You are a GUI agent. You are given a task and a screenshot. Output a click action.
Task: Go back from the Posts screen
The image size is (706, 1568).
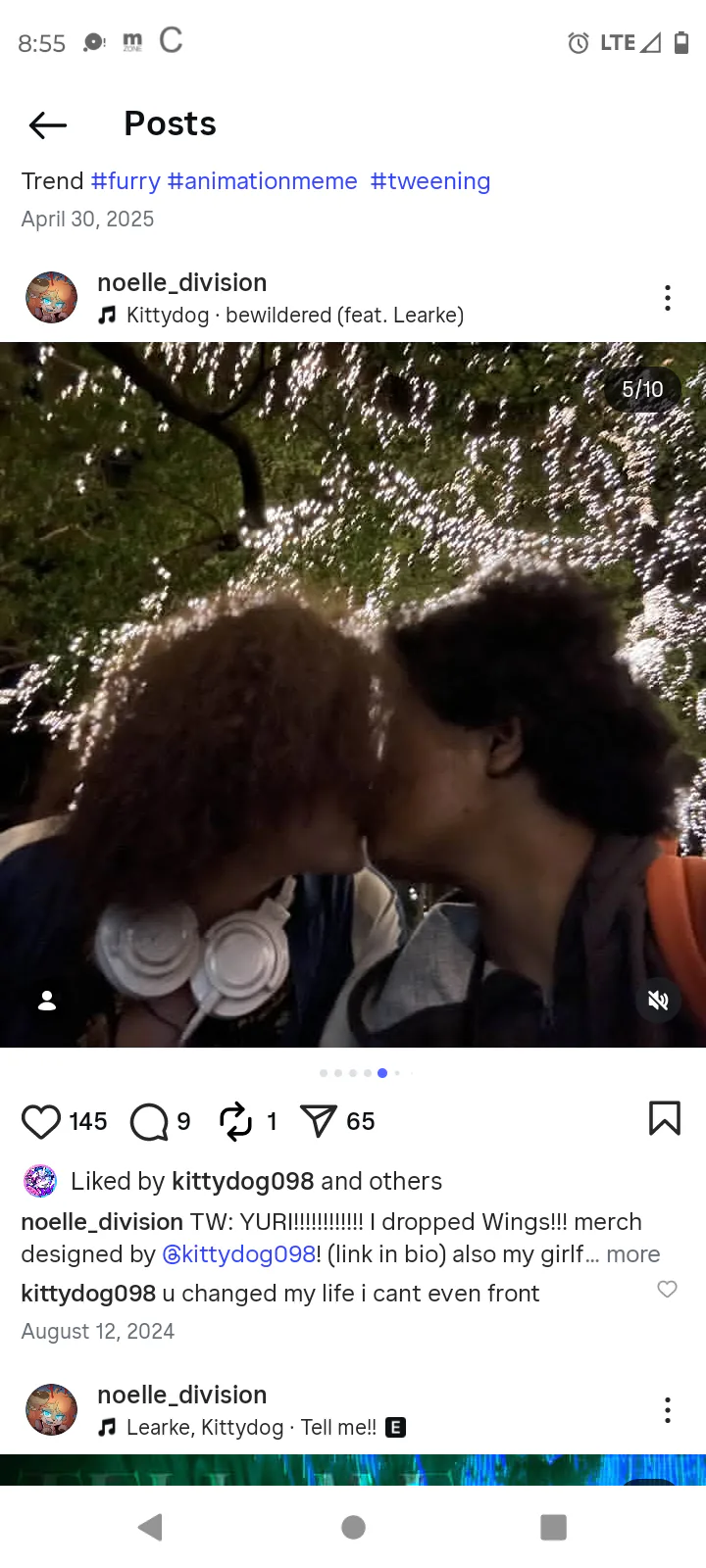47,124
